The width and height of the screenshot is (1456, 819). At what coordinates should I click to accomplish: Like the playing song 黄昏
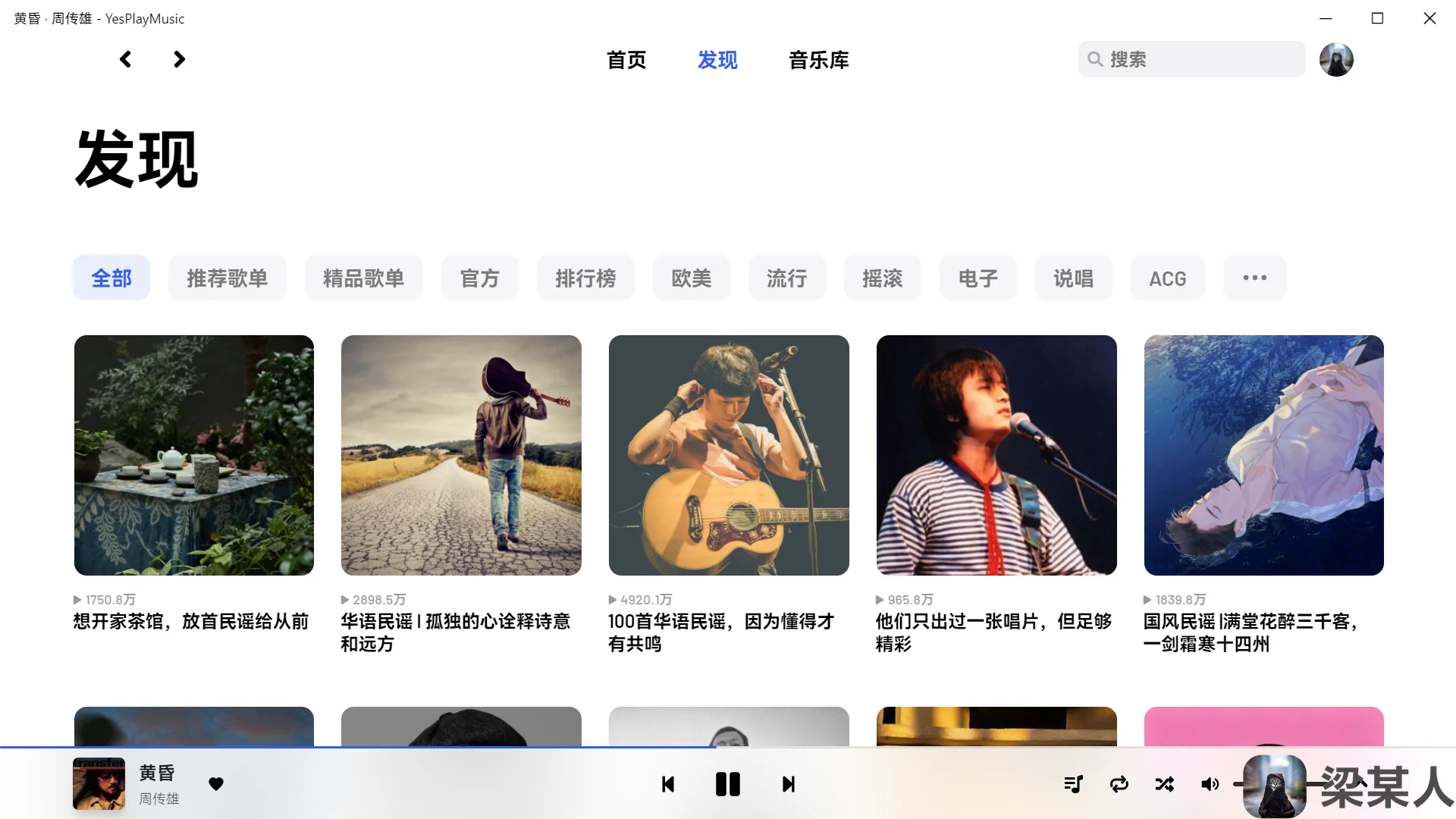[216, 784]
